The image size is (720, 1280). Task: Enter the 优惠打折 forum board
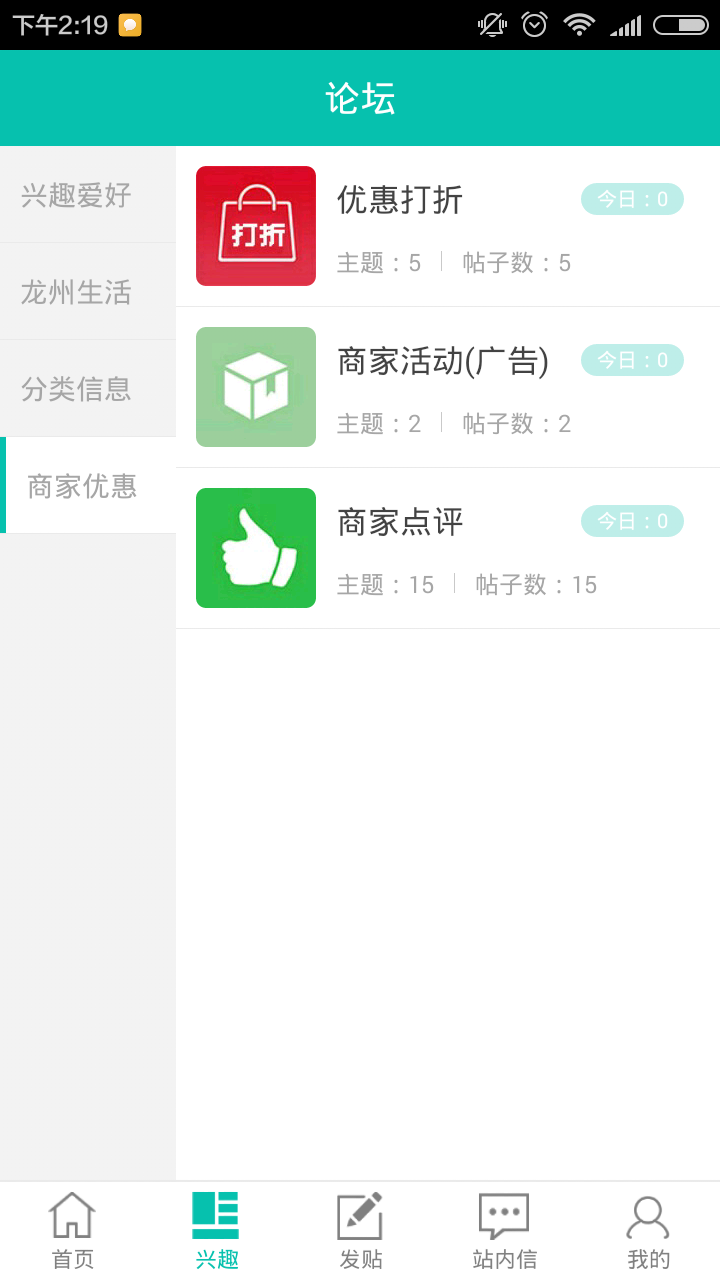pyautogui.click(x=400, y=200)
